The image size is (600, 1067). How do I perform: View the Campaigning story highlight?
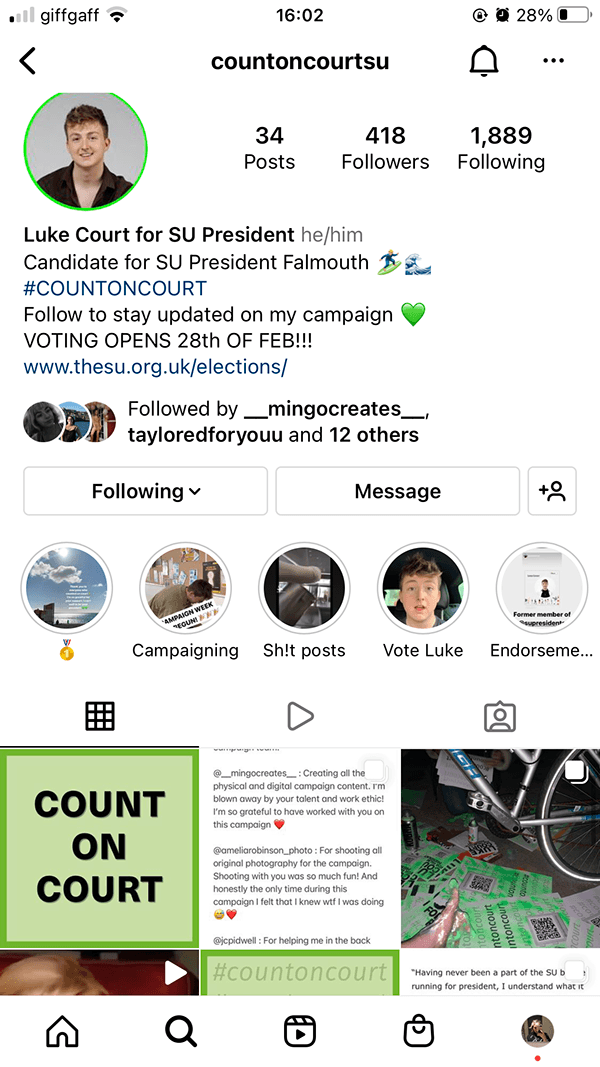pos(185,589)
